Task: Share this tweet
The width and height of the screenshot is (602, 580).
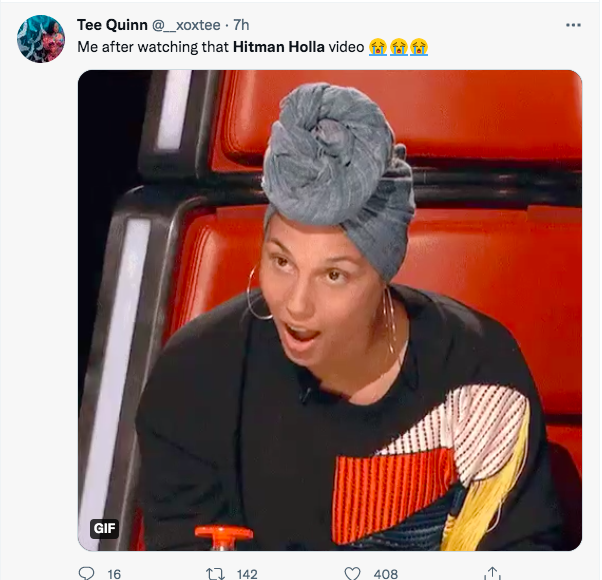Action: coord(492,573)
